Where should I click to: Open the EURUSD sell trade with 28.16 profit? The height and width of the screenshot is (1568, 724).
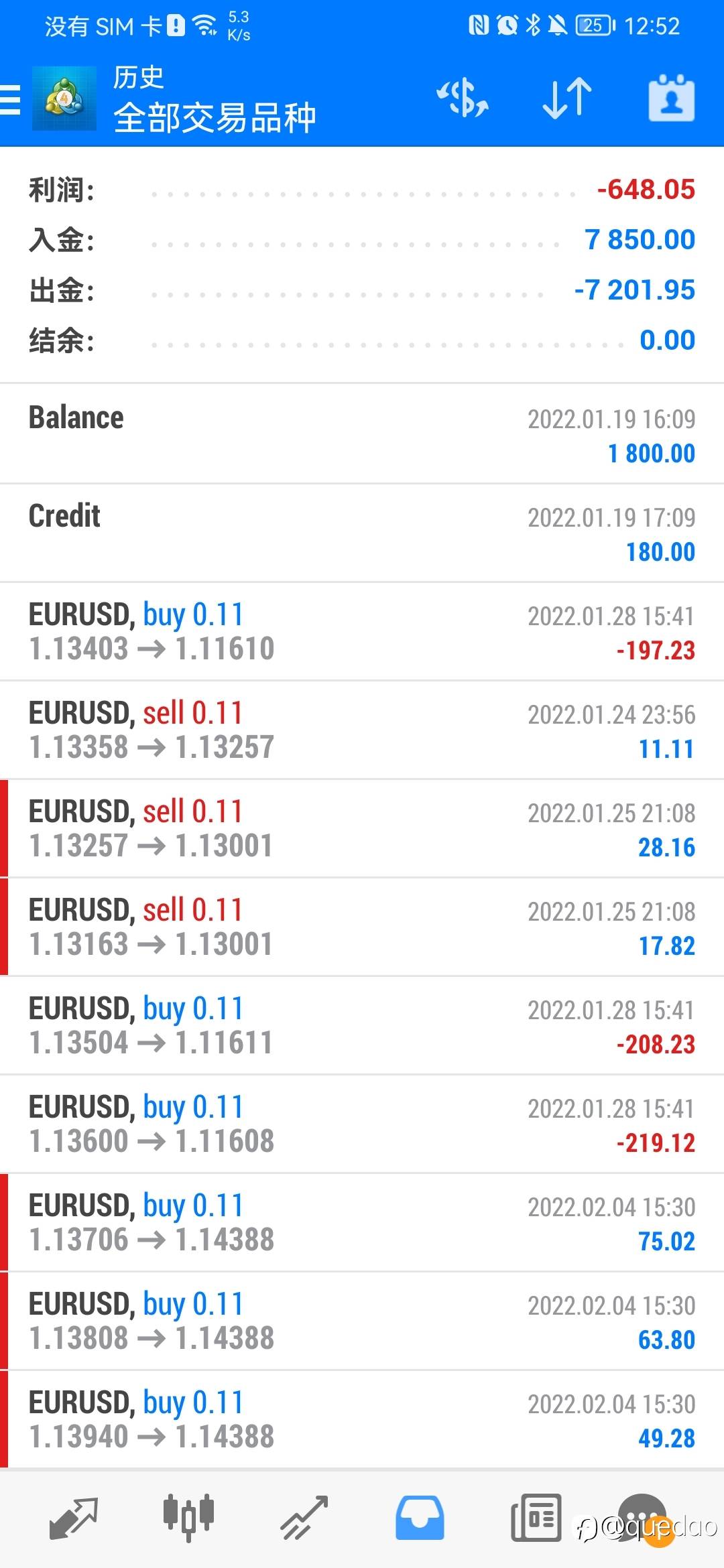[x=362, y=828]
